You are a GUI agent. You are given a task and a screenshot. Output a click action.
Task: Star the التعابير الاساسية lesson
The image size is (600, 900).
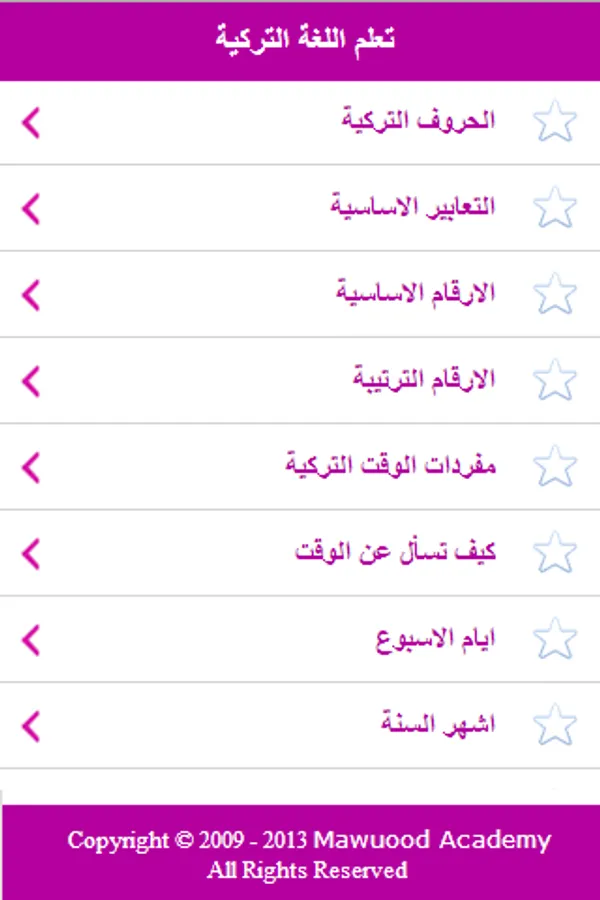(555, 208)
